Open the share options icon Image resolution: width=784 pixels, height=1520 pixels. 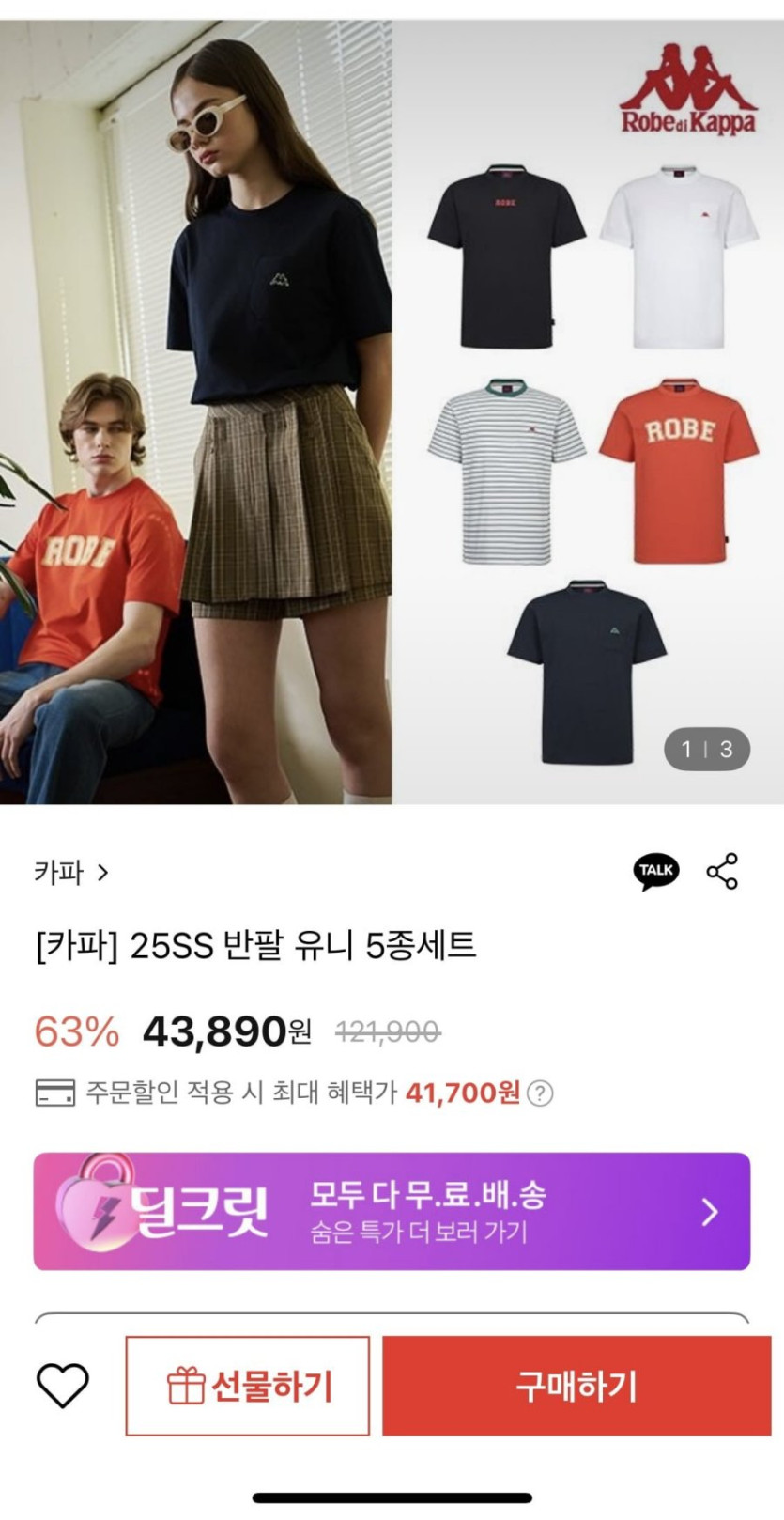pos(722,872)
